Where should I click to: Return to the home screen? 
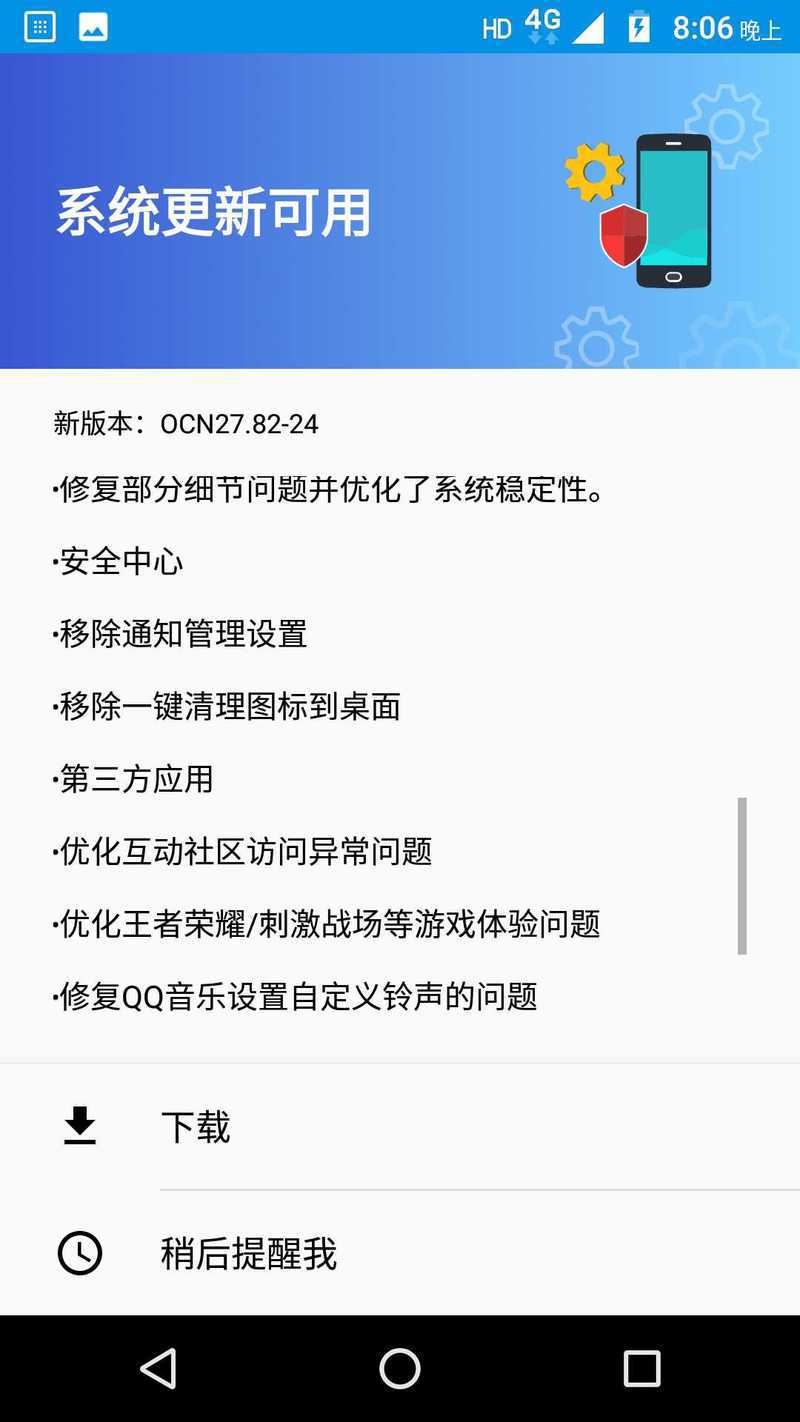[x=400, y=1368]
